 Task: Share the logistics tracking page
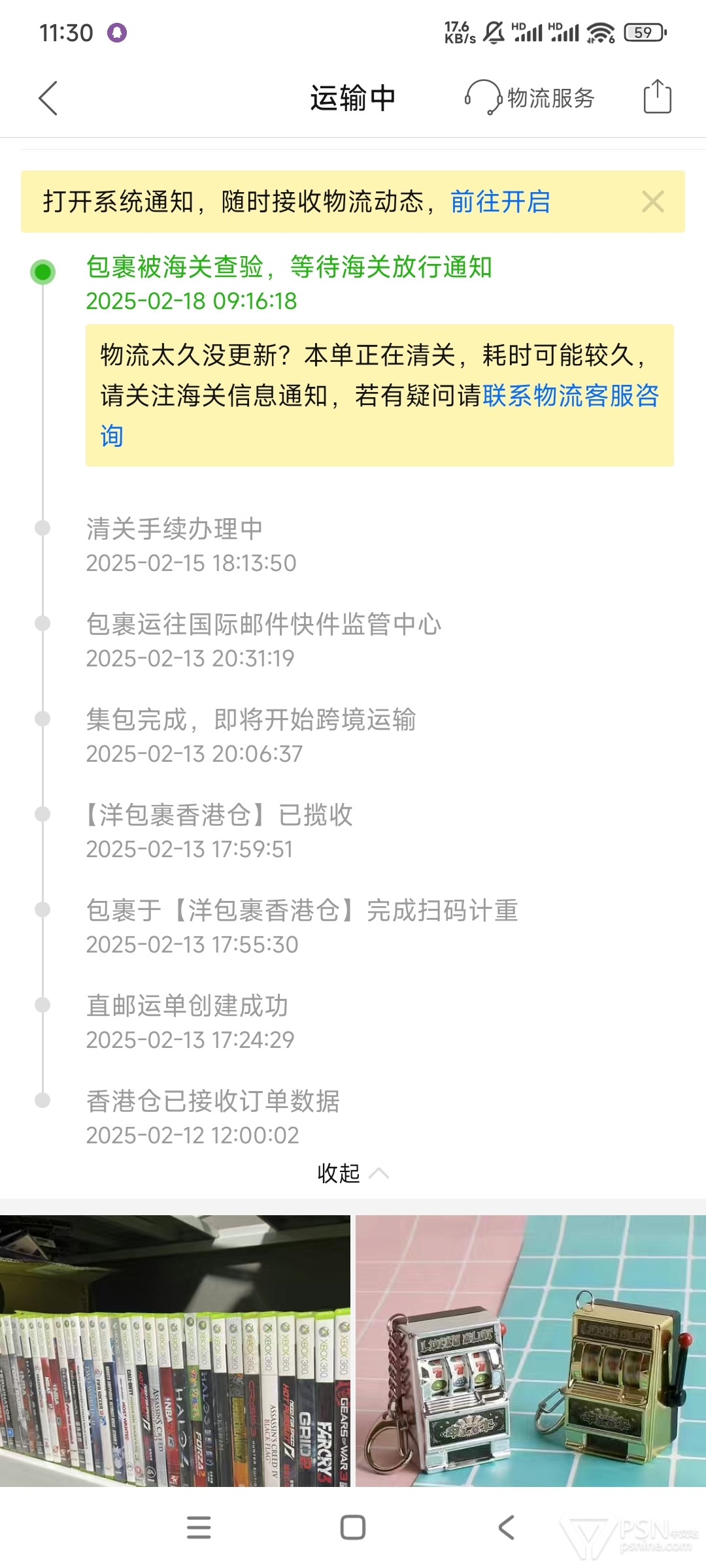point(657,97)
